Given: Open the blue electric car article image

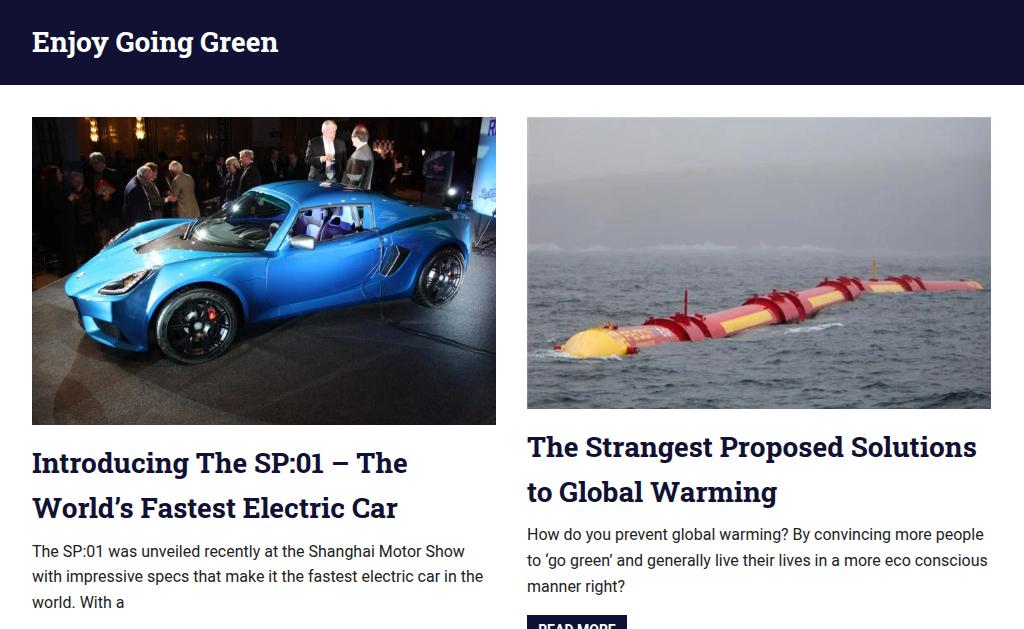Looking at the screenshot, I should (263, 270).
